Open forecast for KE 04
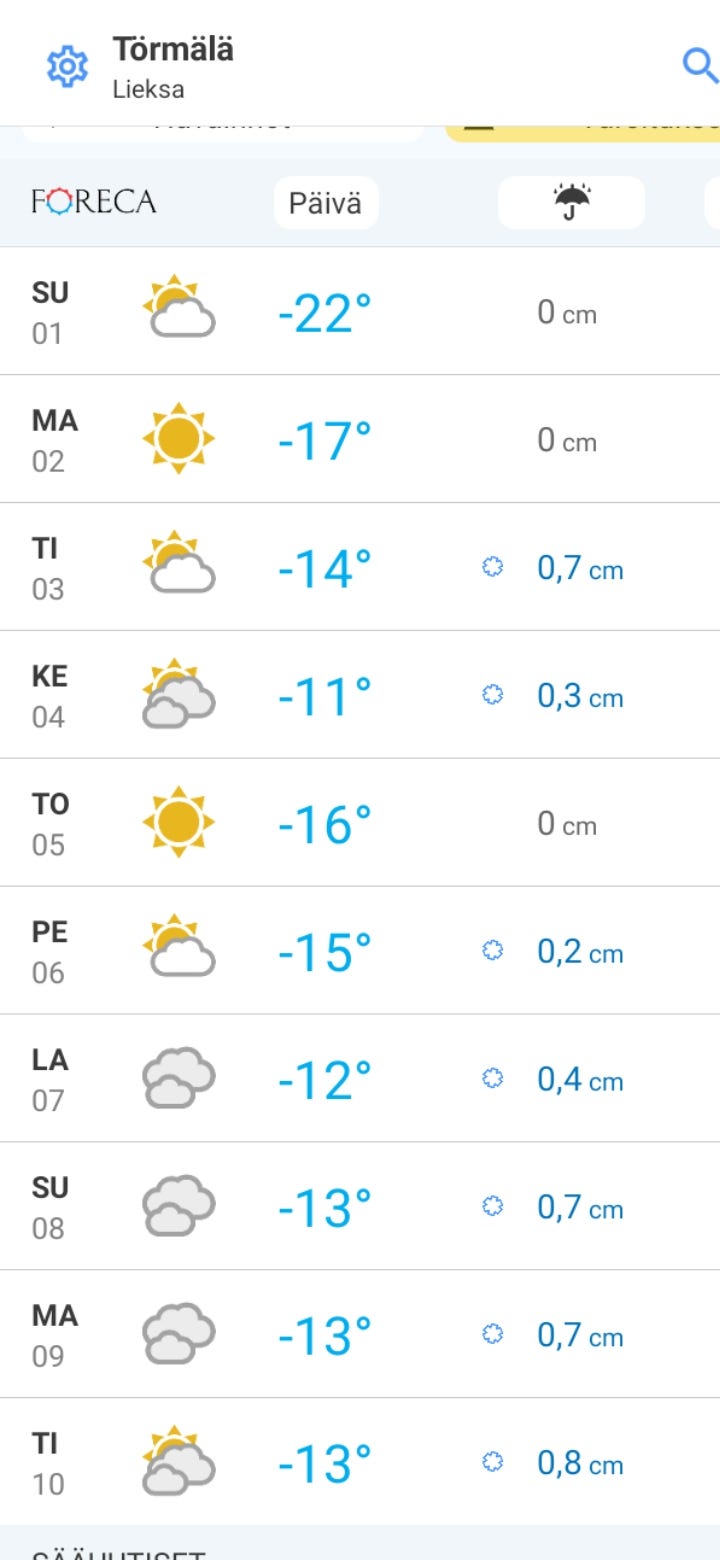 [360, 696]
